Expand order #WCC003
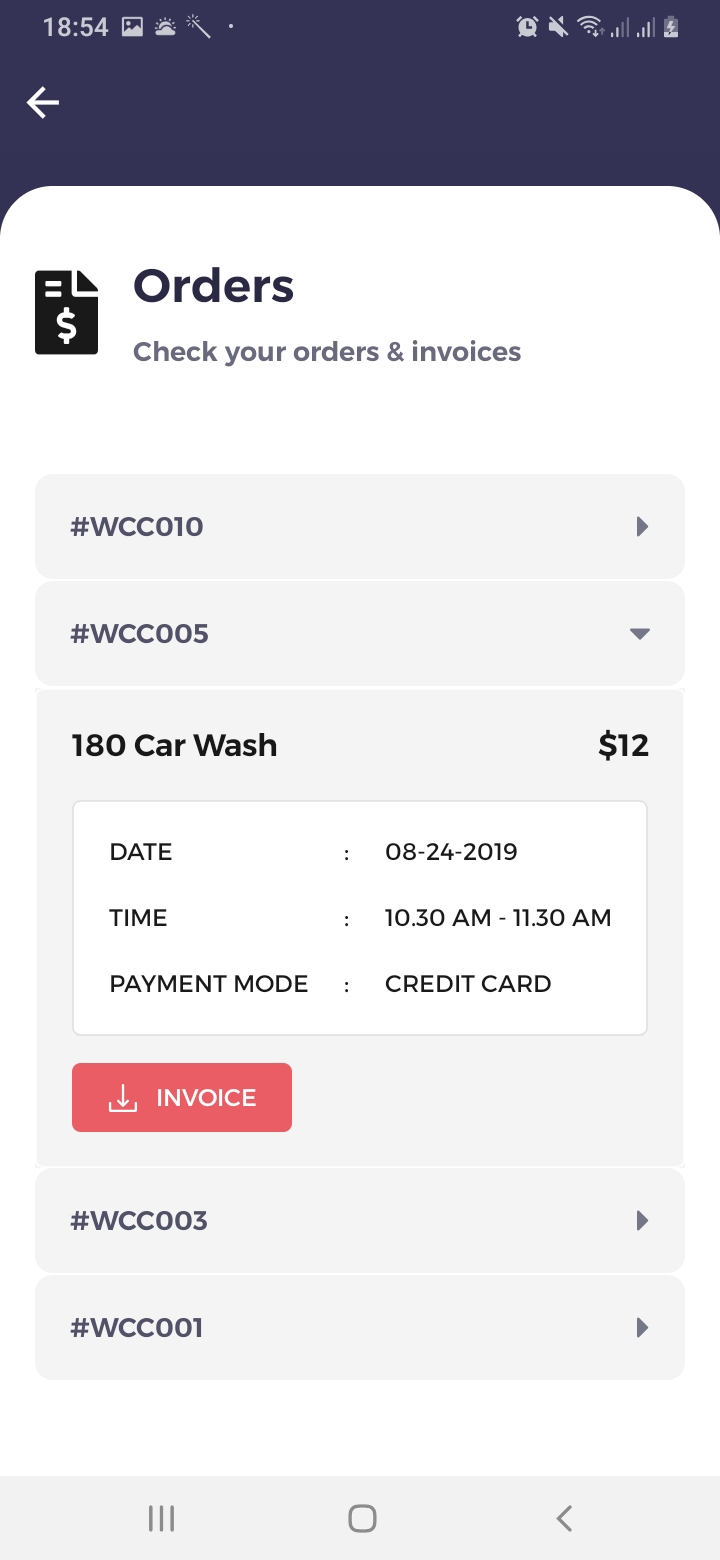The image size is (720, 1560). click(360, 1220)
